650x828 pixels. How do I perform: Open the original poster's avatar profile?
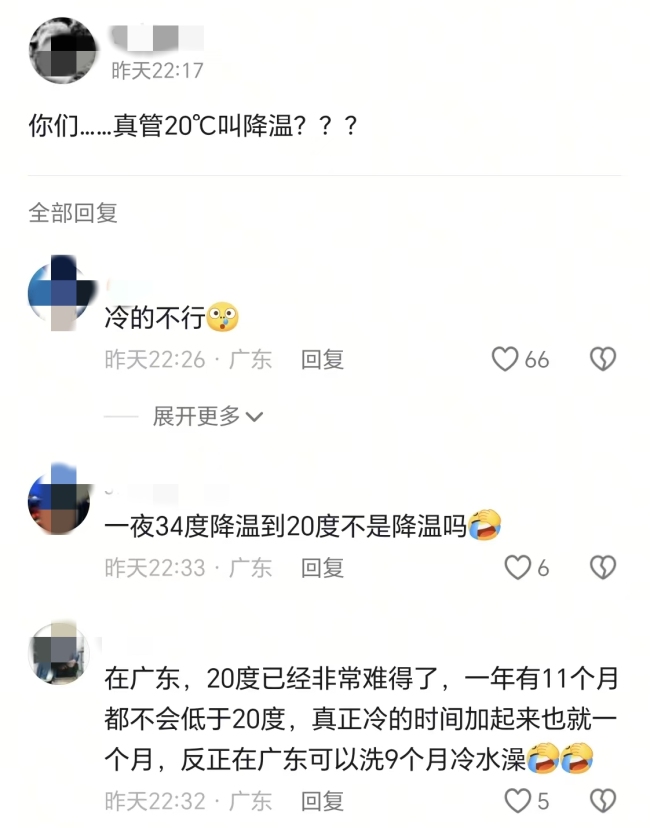coord(63,50)
